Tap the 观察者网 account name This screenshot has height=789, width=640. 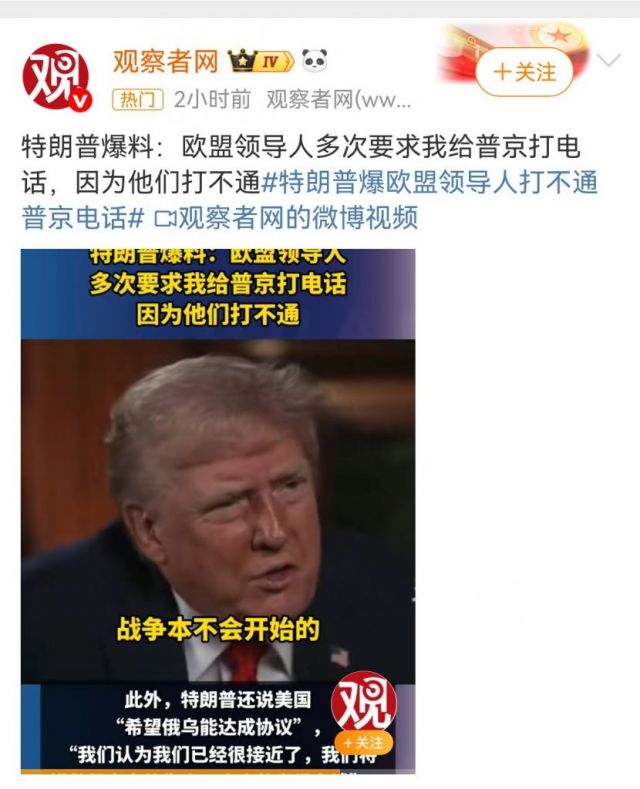[165, 60]
